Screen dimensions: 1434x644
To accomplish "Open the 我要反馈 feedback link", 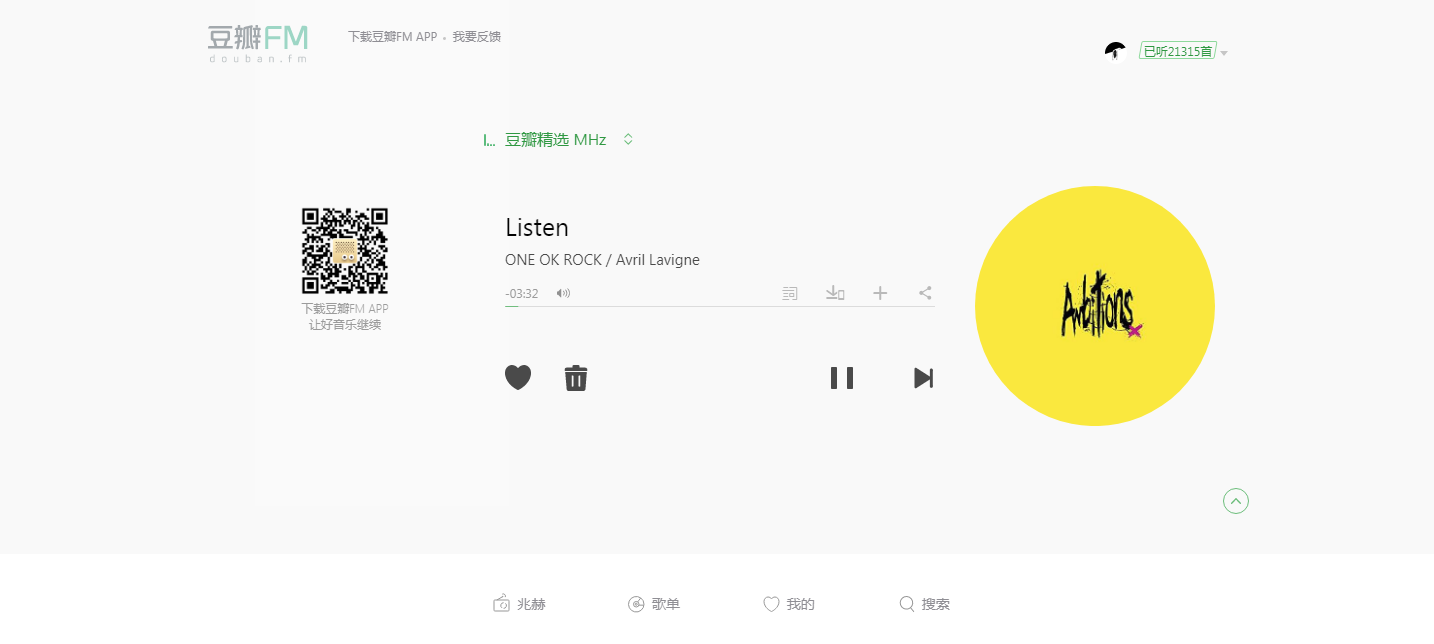I will tap(476, 37).
